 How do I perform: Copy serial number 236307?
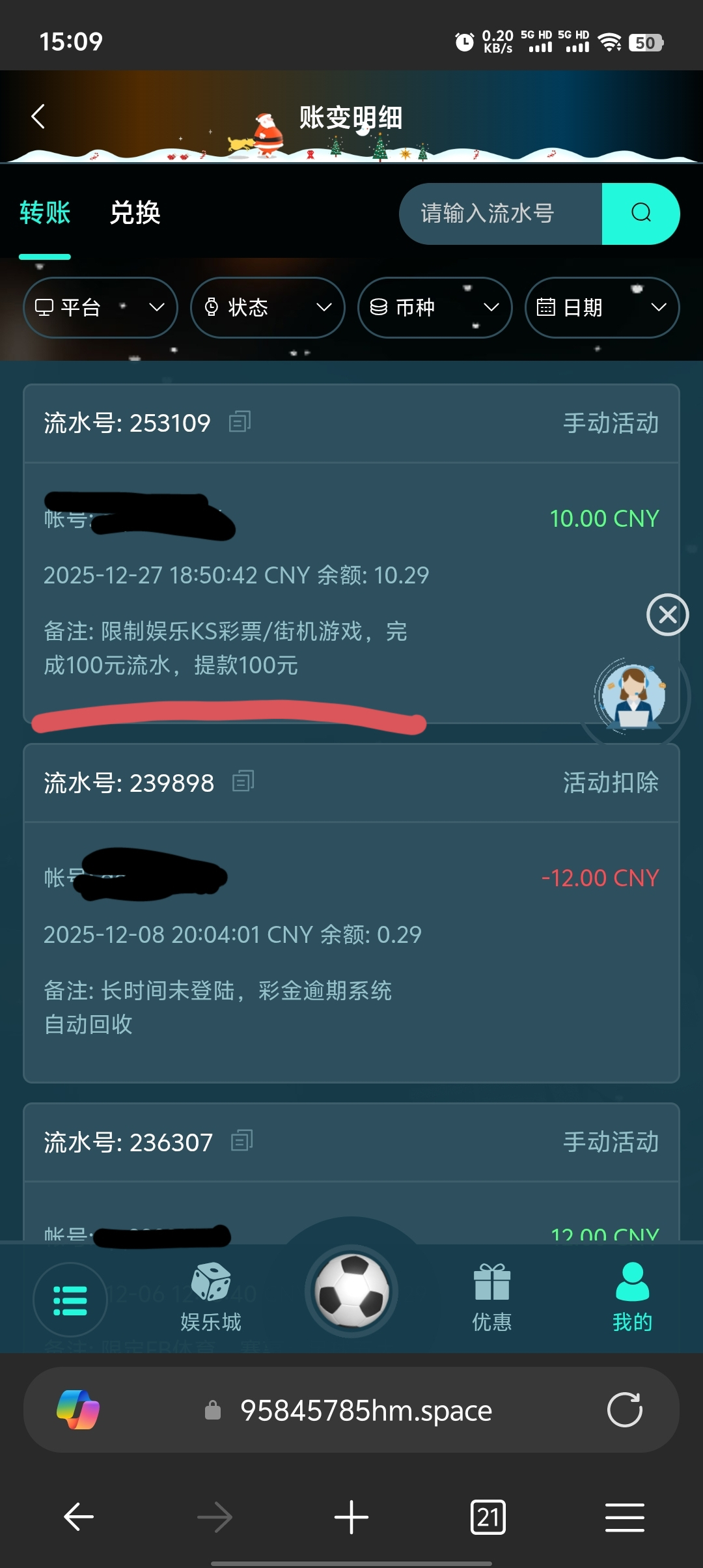[x=241, y=1140]
